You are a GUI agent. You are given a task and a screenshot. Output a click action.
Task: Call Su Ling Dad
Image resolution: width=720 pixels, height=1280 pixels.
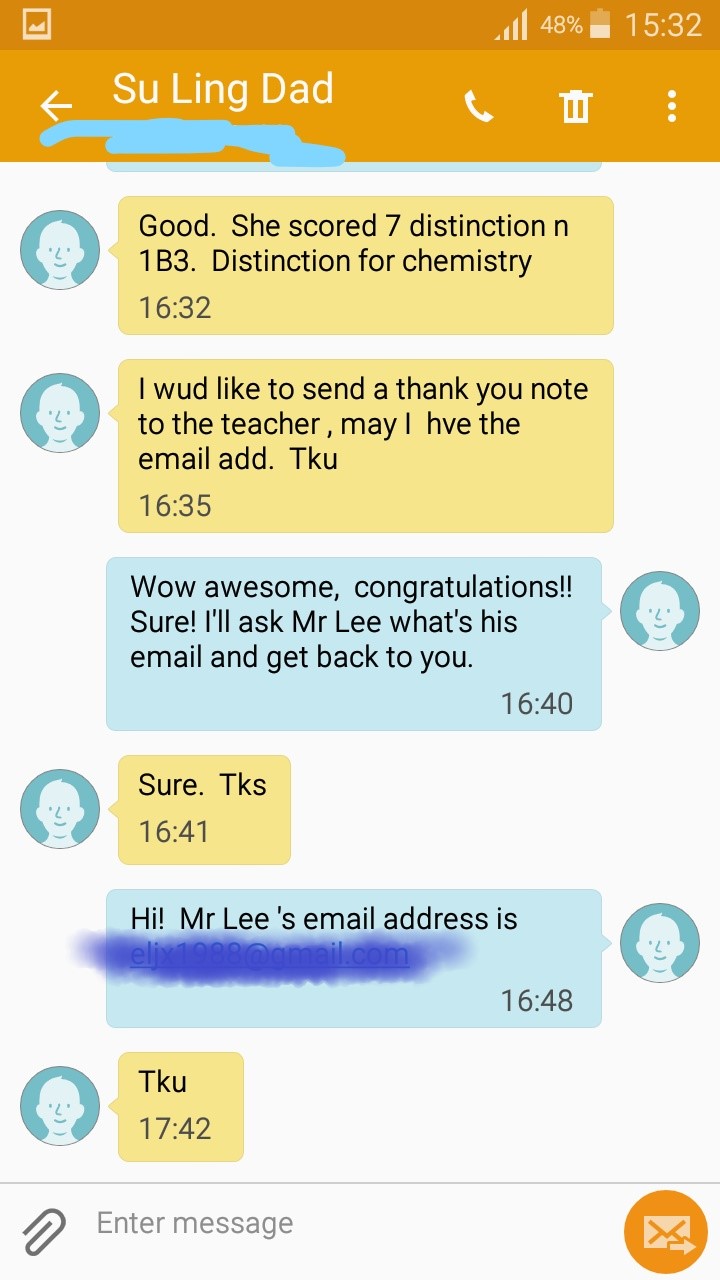click(x=479, y=106)
